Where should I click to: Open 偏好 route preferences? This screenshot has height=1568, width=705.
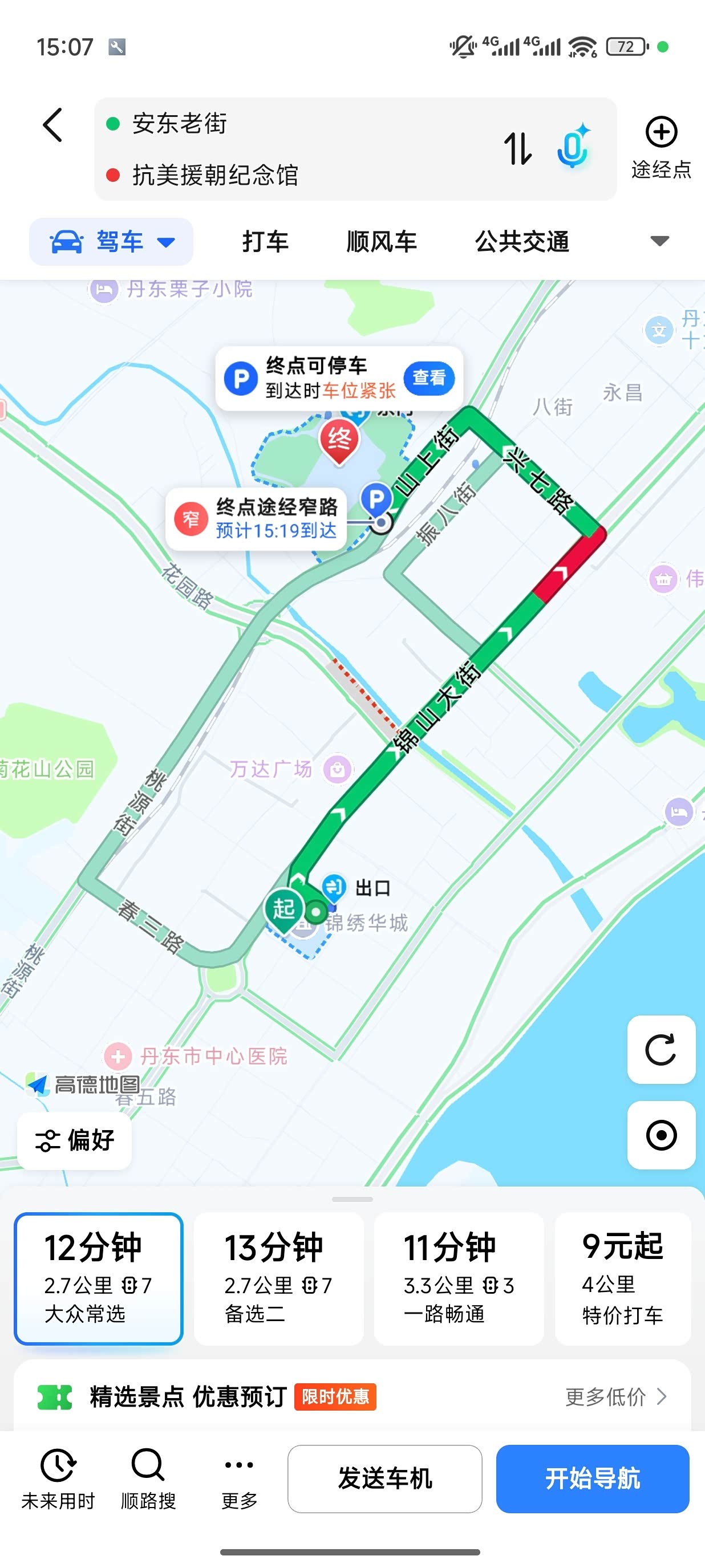pyautogui.click(x=75, y=1140)
